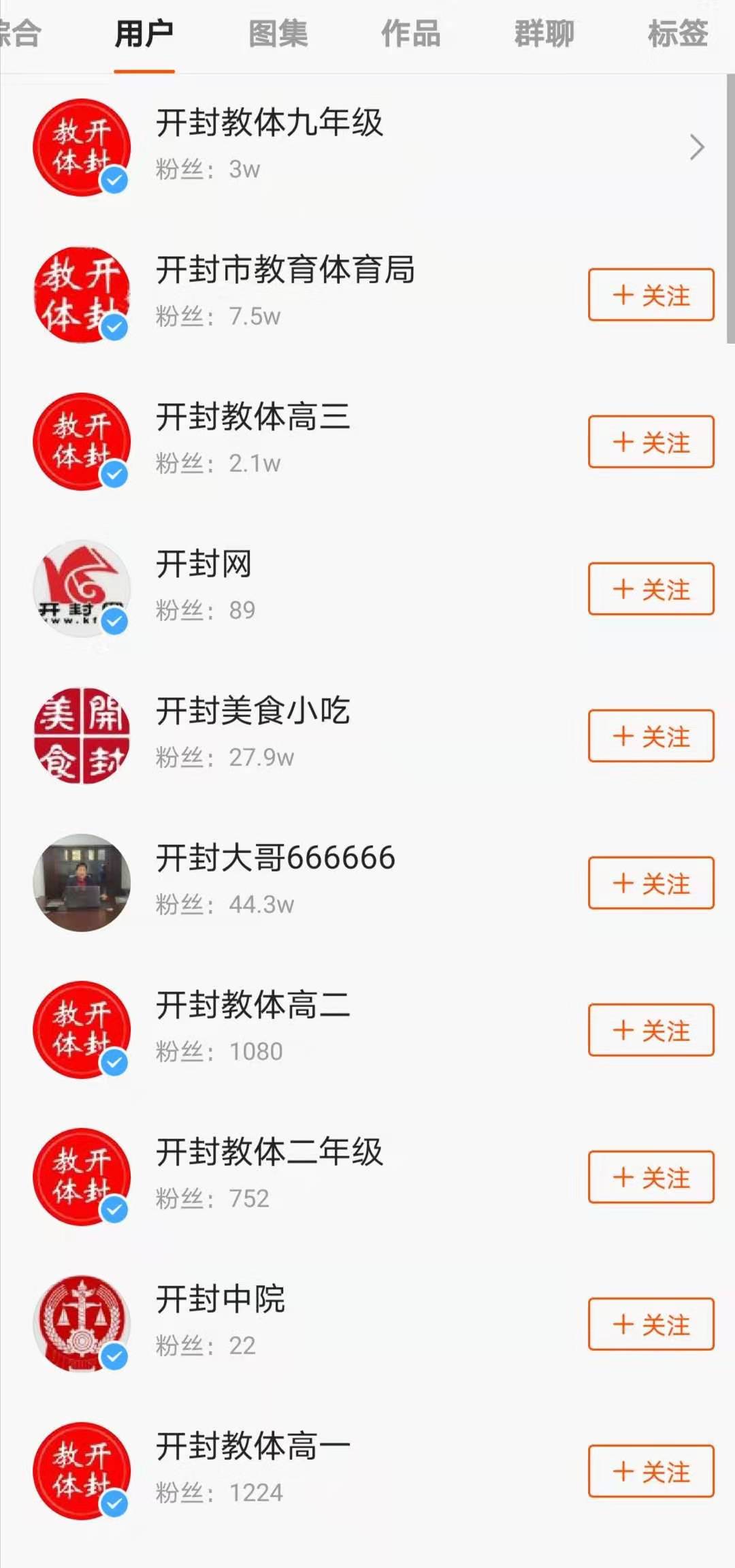
Task: Follow 开封美食小吃
Action: click(x=651, y=736)
